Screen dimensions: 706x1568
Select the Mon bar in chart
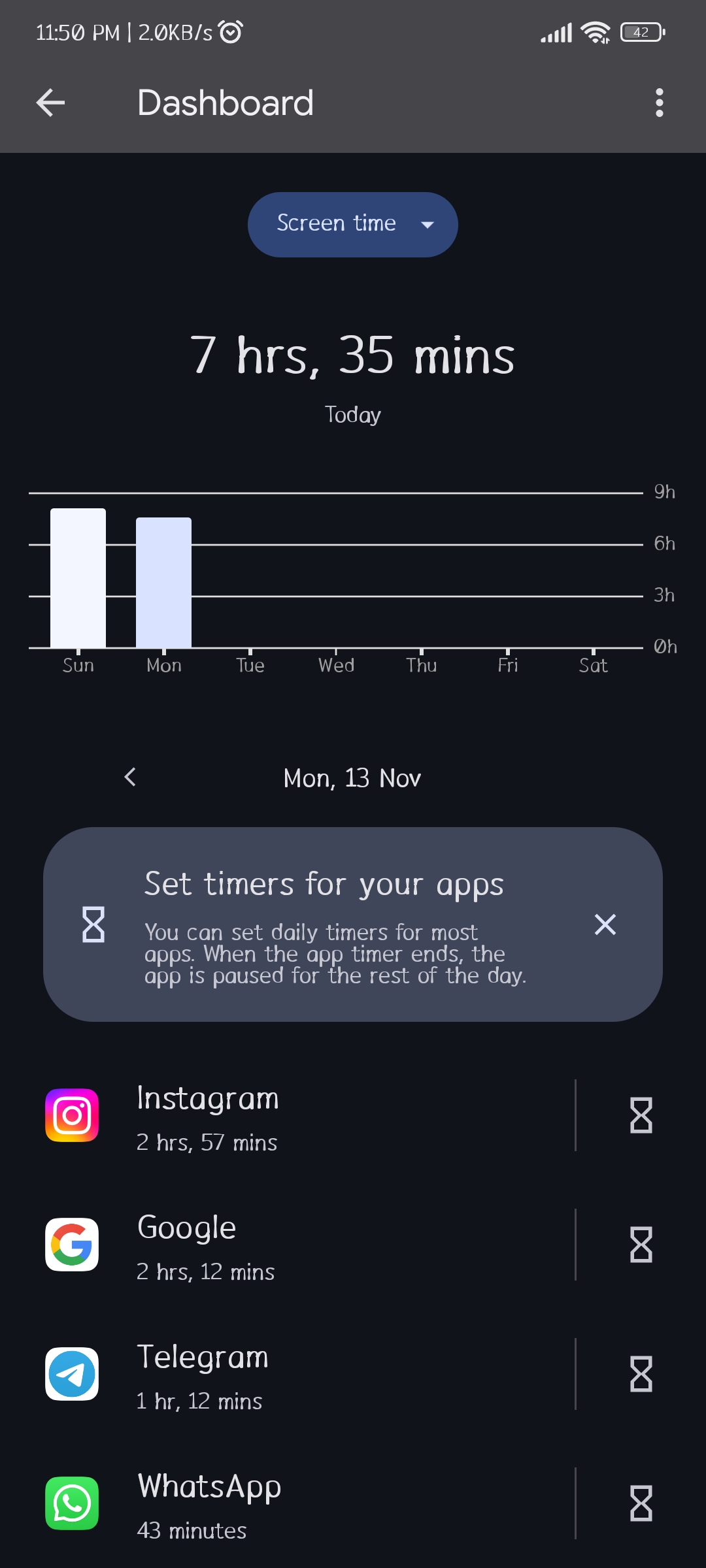coord(163,583)
